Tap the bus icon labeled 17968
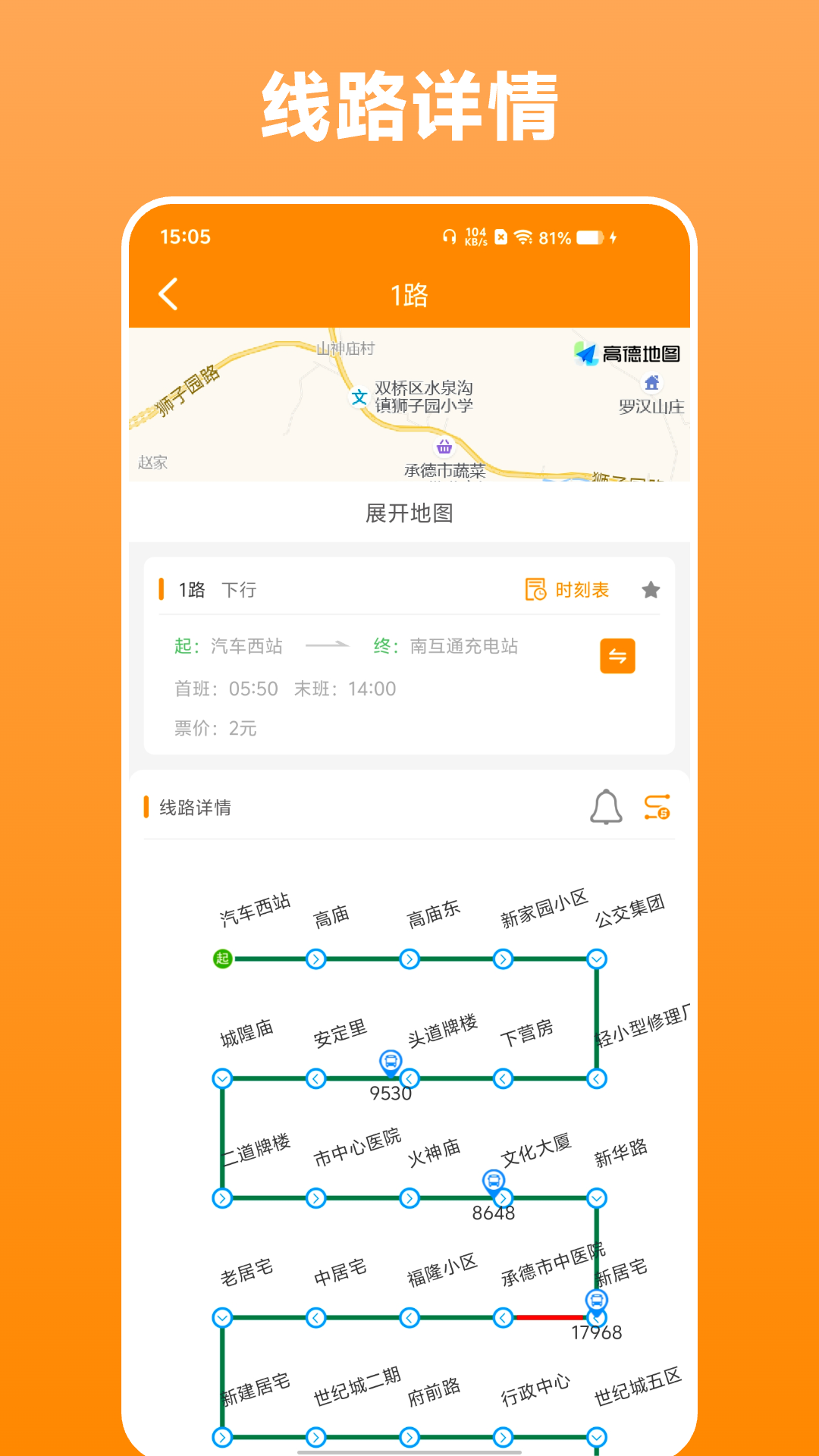Screen dimensions: 819x1456 click(596, 1298)
